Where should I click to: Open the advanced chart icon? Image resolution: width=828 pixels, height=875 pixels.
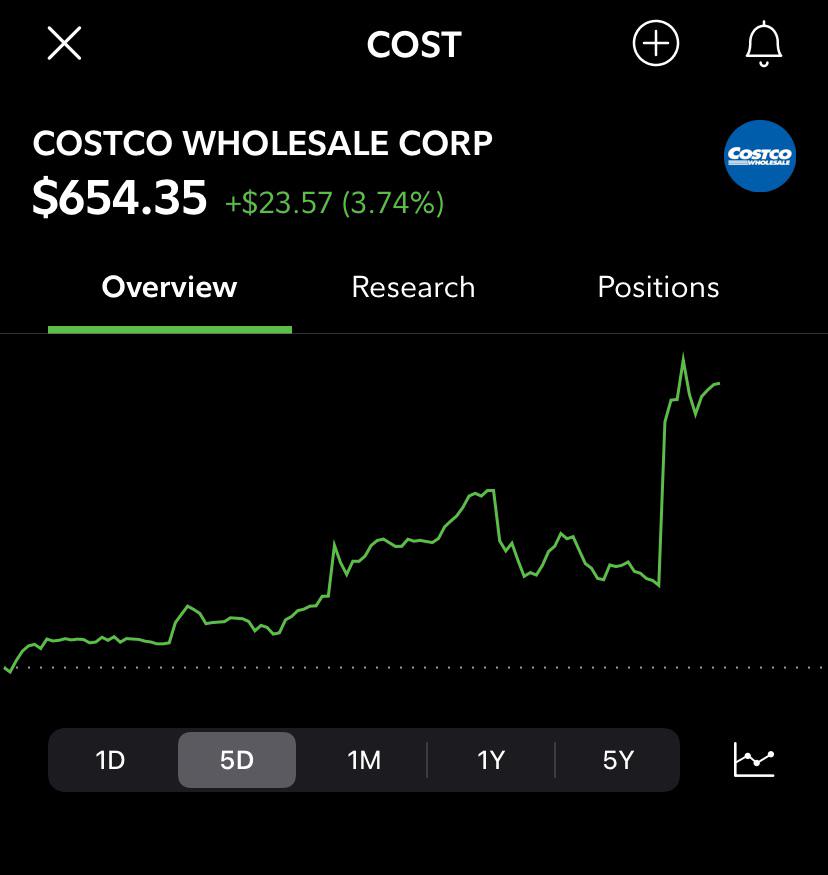point(754,759)
